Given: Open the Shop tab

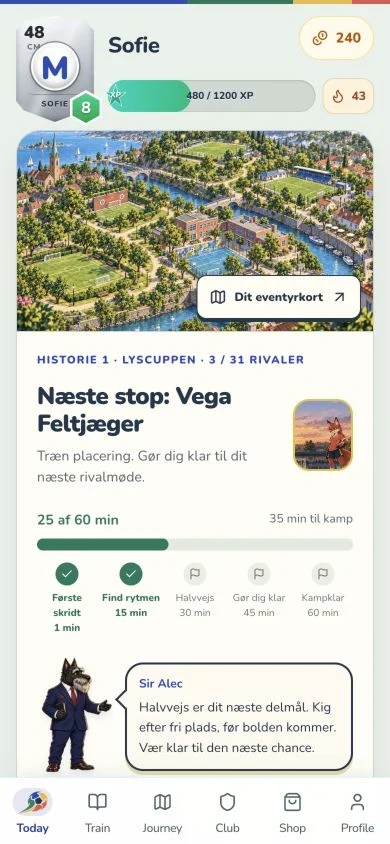Looking at the screenshot, I should [293, 812].
